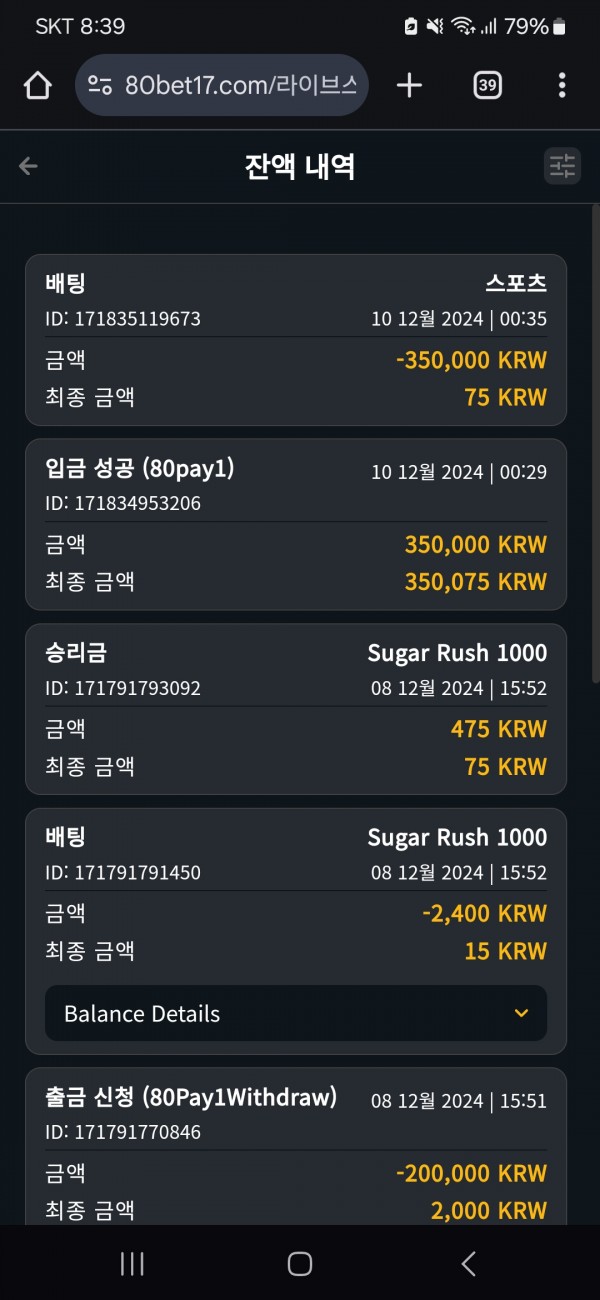
Task: Show the 39 open tabs
Action: click(487, 85)
